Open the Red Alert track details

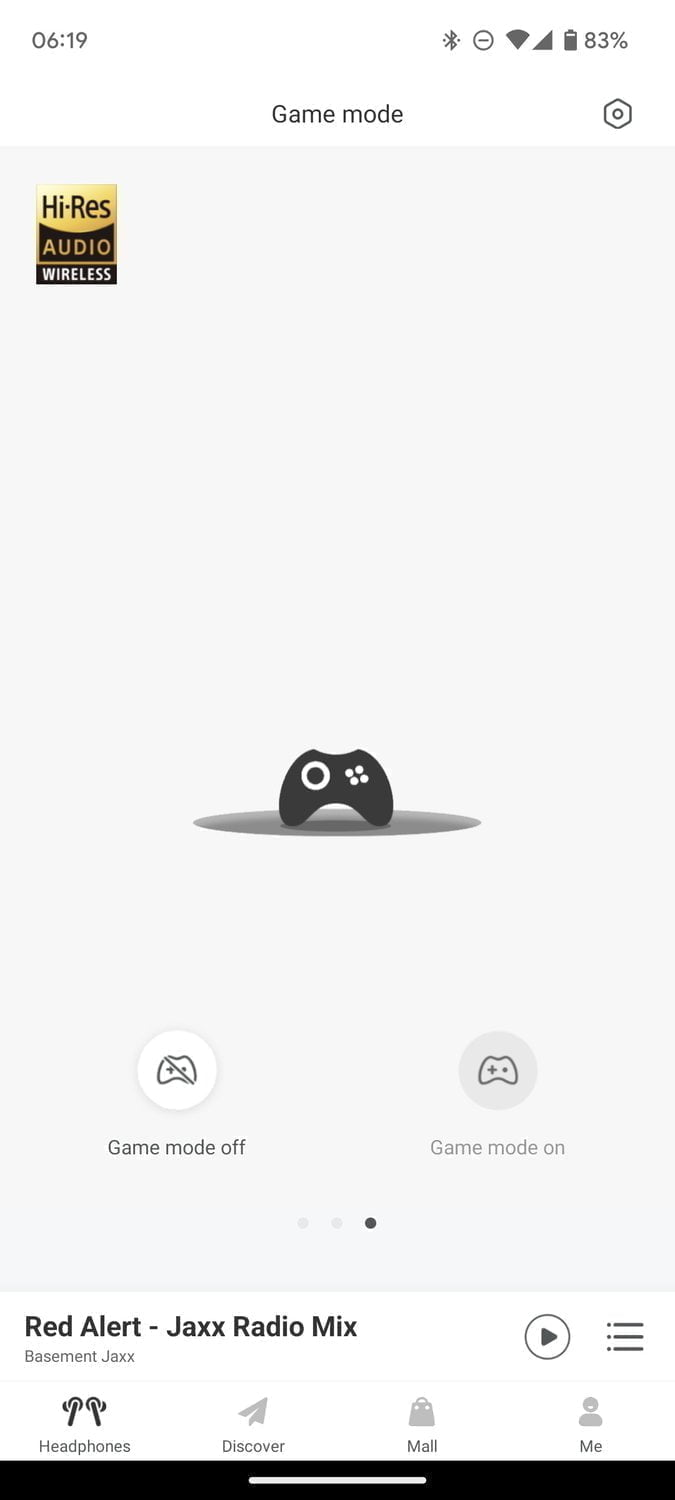point(190,1337)
